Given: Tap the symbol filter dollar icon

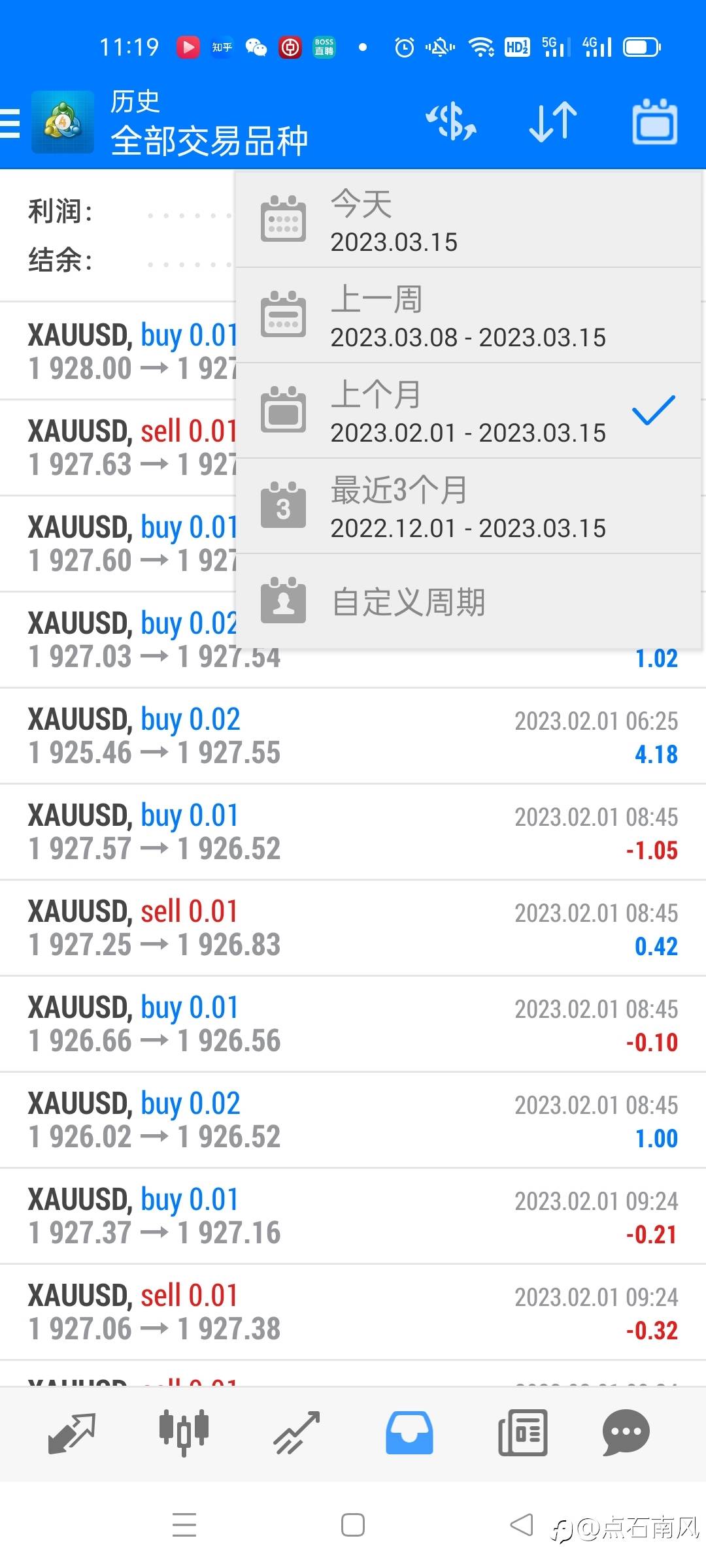Looking at the screenshot, I should tap(451, 122).
